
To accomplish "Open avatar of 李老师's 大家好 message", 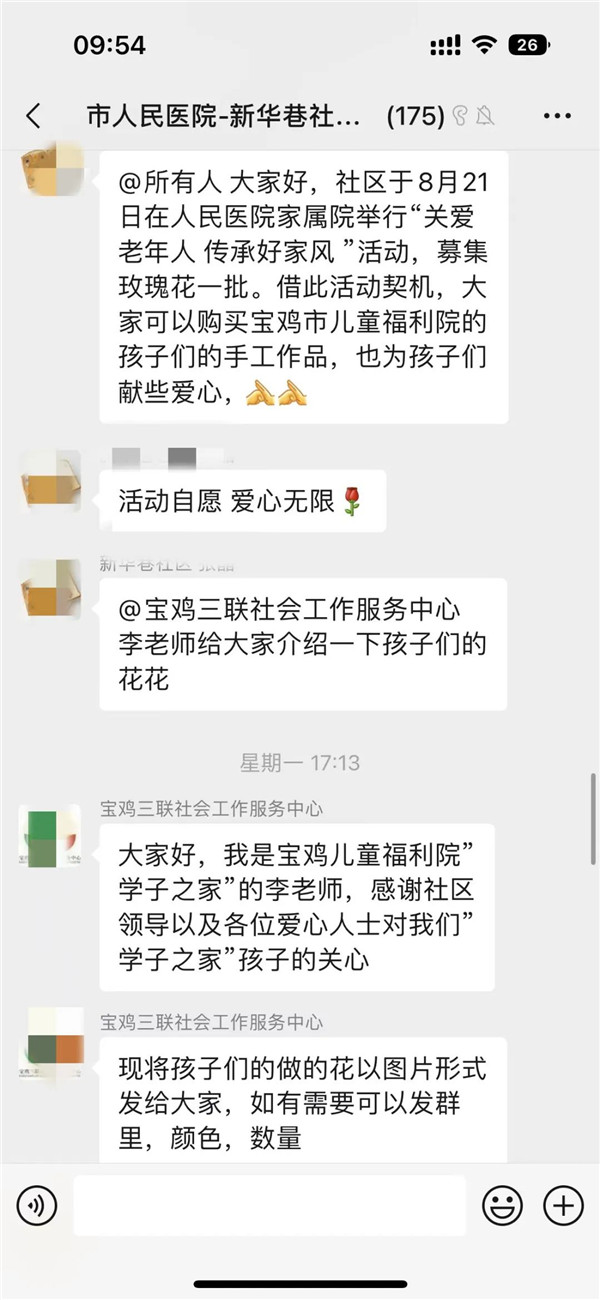I will click(50, 835).
